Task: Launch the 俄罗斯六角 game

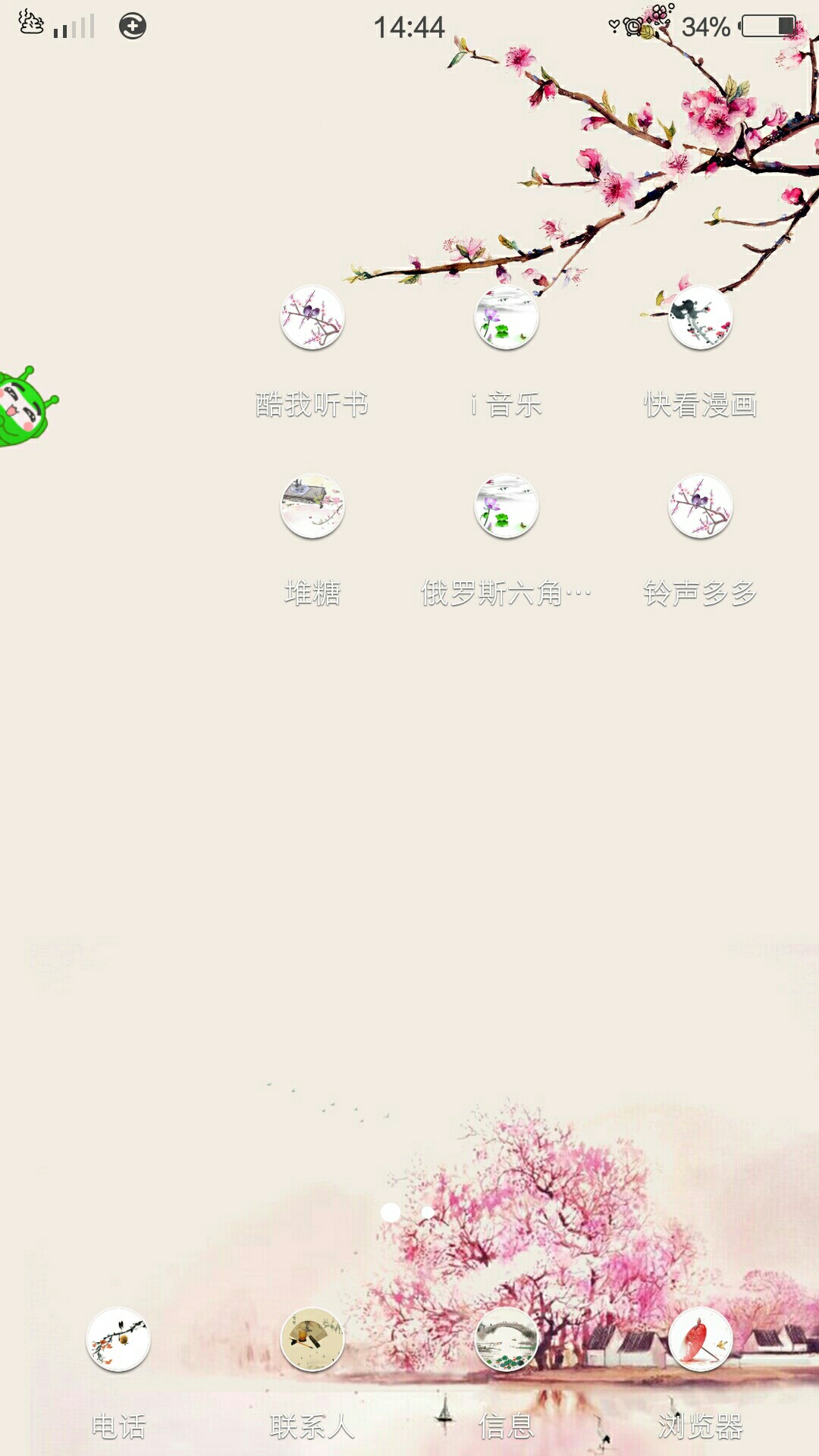Action: point(507,507)
